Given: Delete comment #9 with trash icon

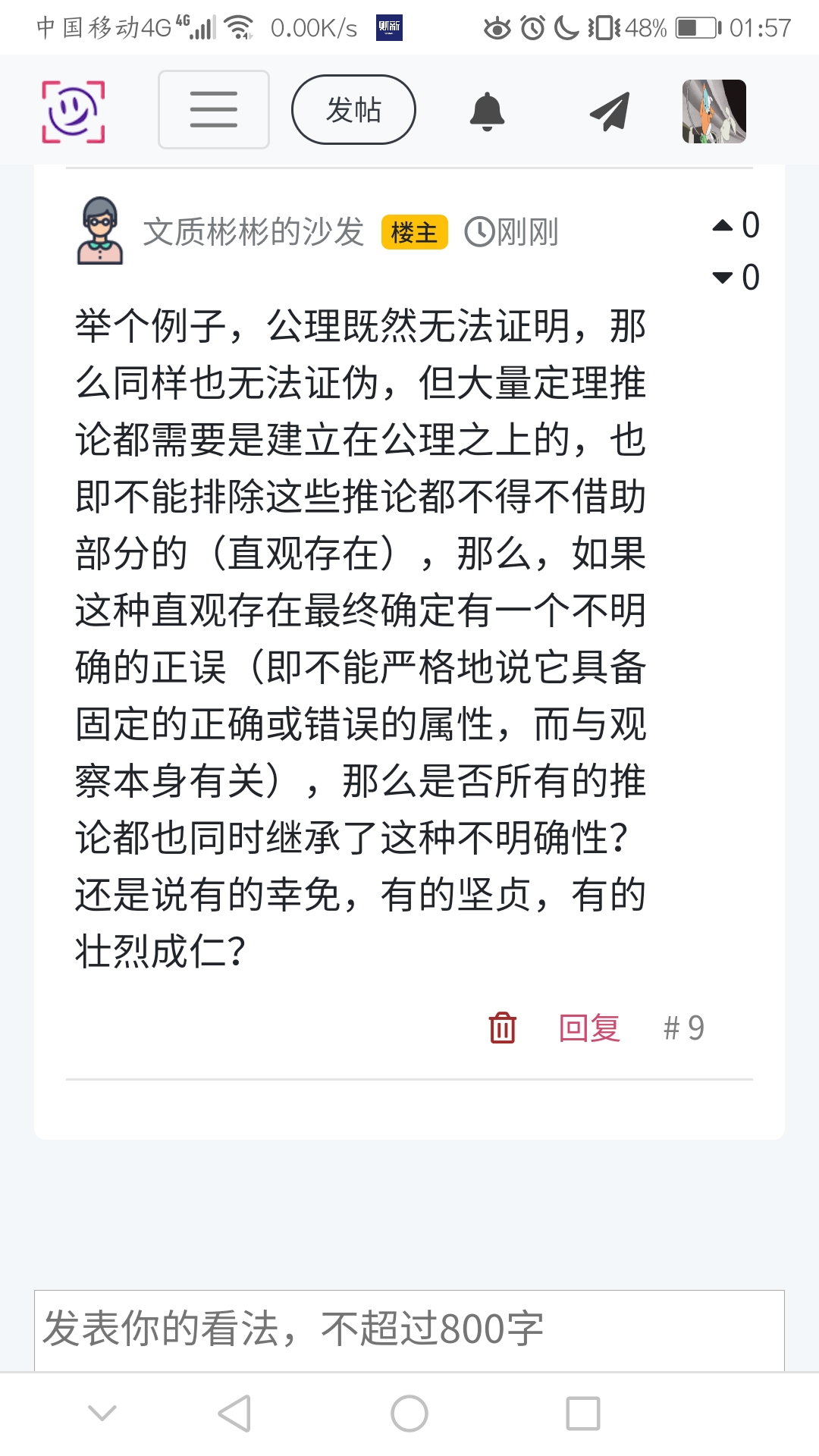Looking at the screenshot, I should point(502,1028).
